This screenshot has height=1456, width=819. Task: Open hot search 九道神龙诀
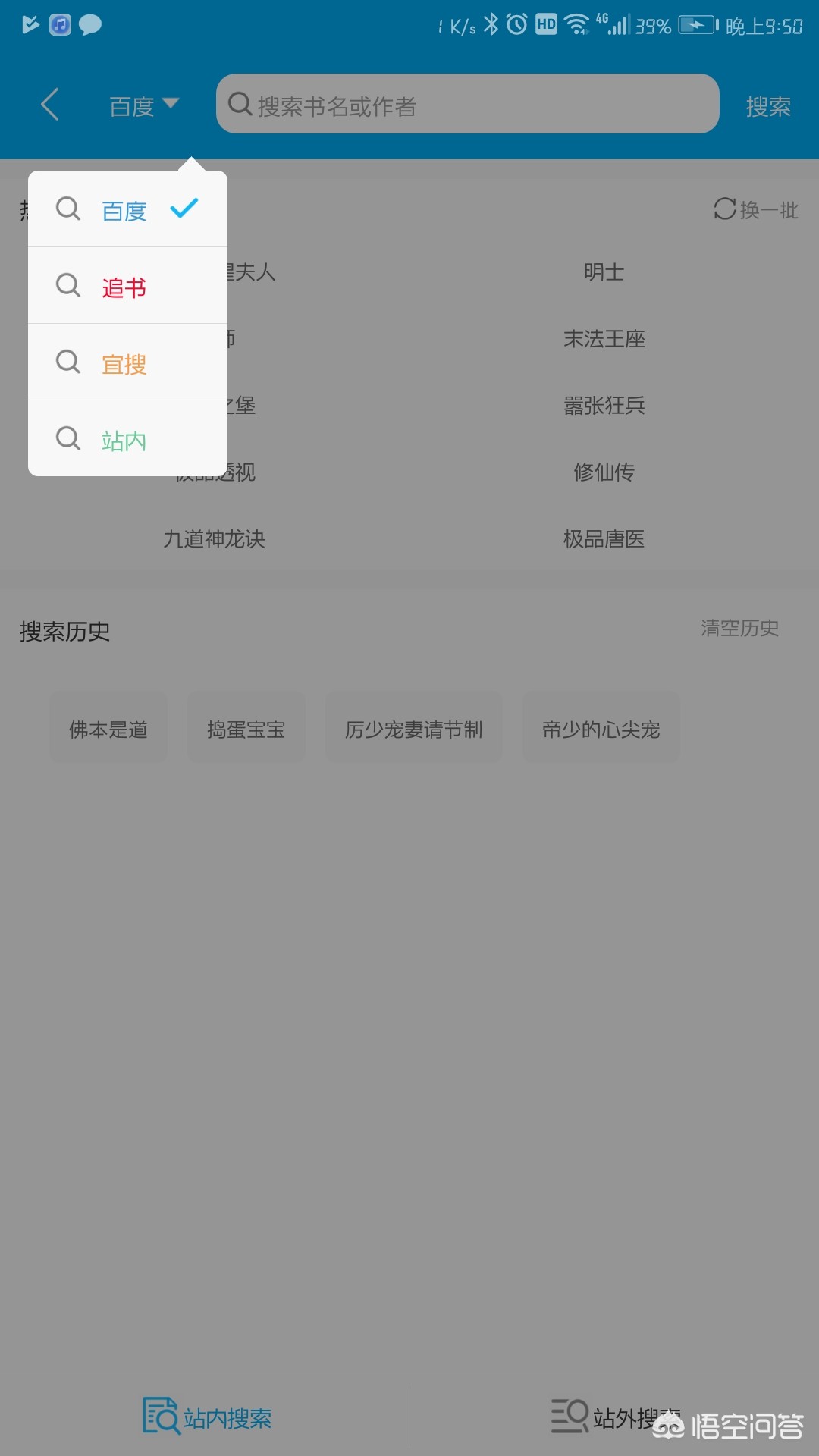[215, 539]
